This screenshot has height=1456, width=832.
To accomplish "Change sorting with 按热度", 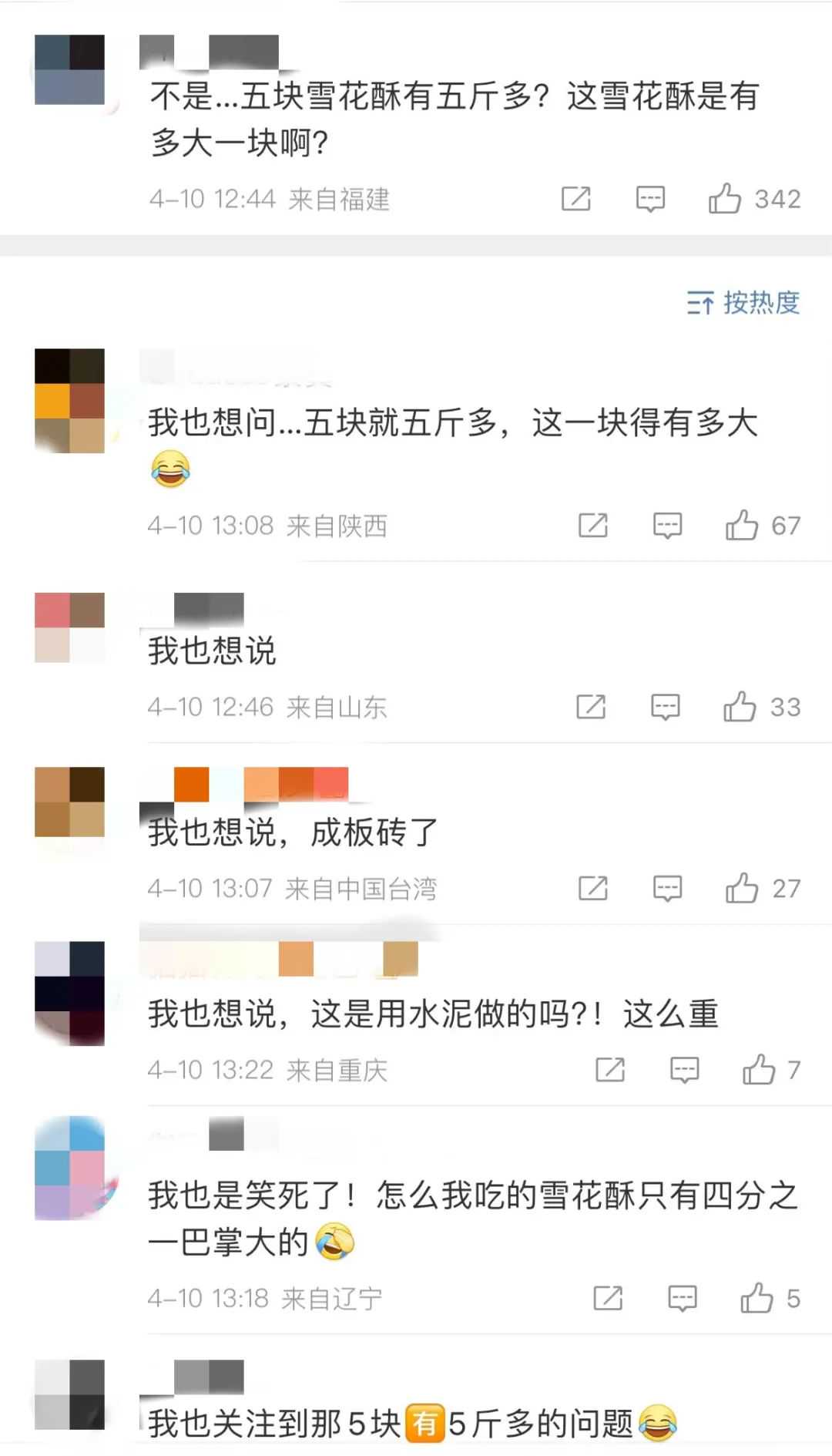I will pos(743,303).
